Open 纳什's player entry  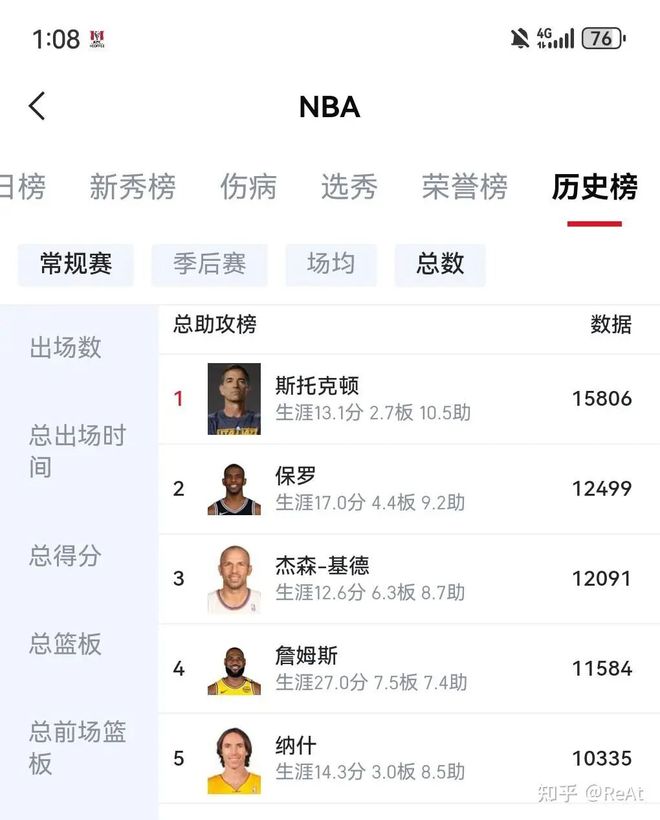click(x=408, y=759)
